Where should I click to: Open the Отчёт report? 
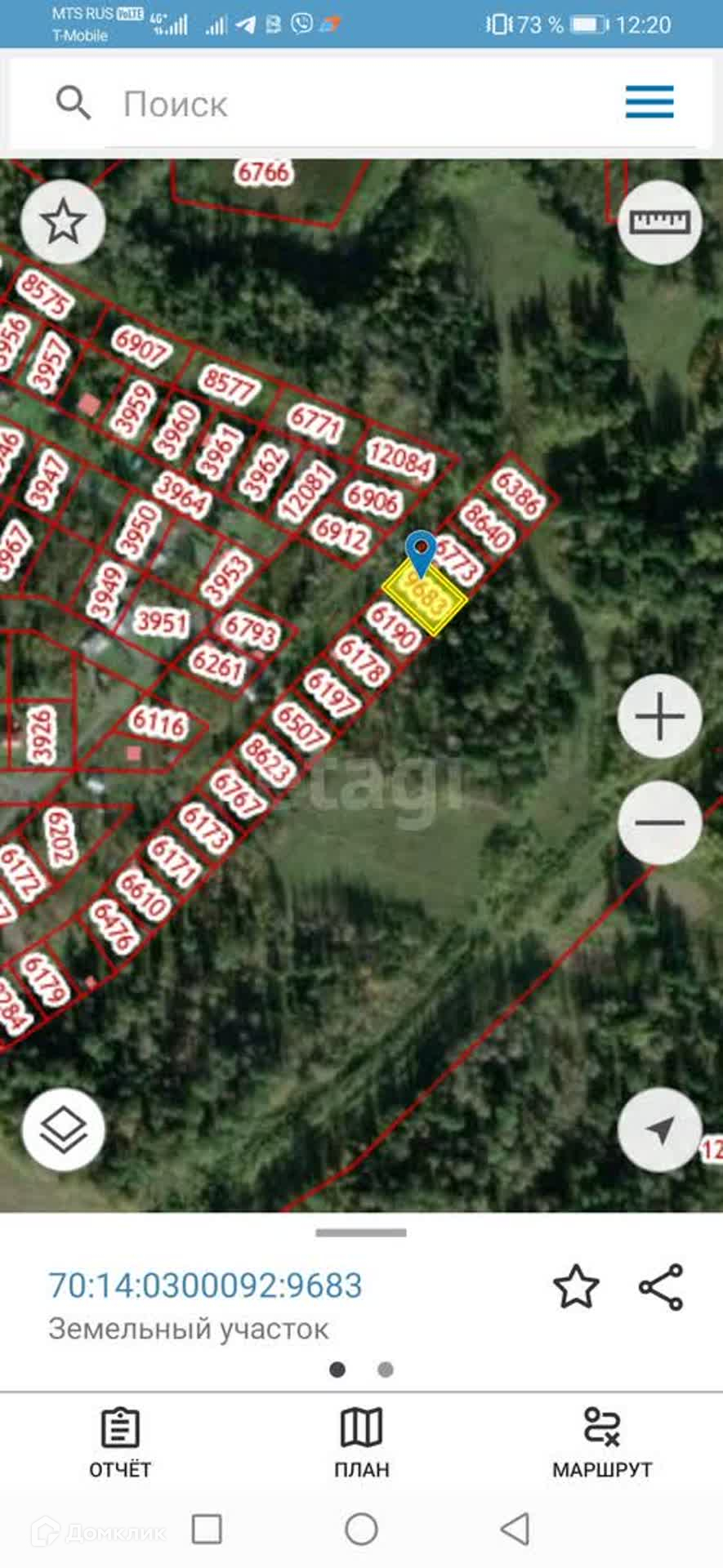tap(120, 1443)
